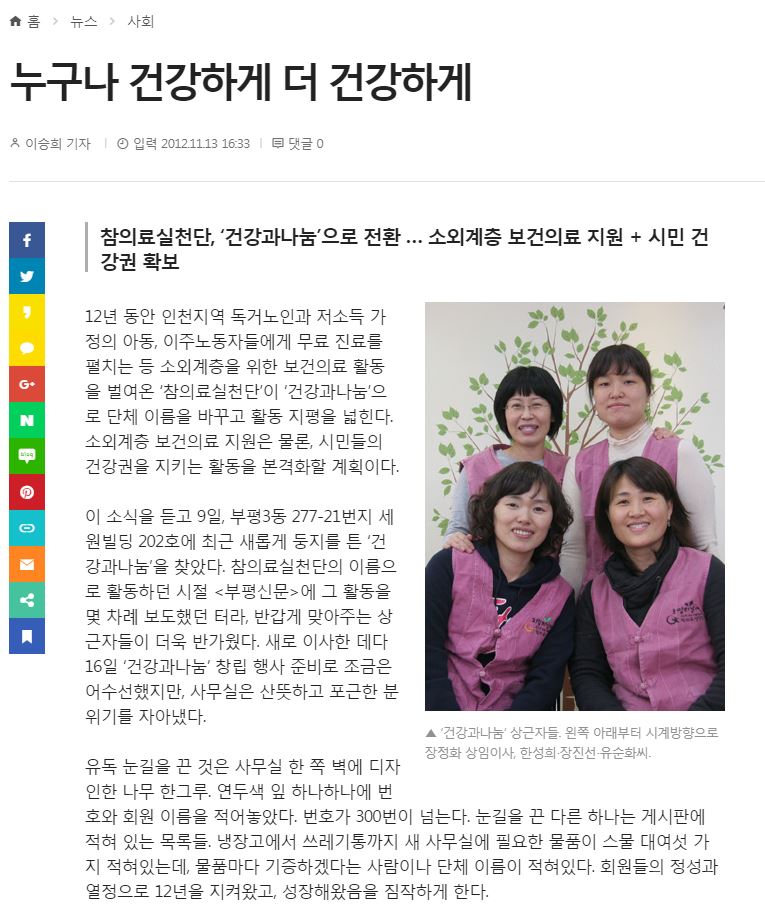Viewport: 765px width, 917px height.
Task: Share article on Facebook
Action: [27, 240]
